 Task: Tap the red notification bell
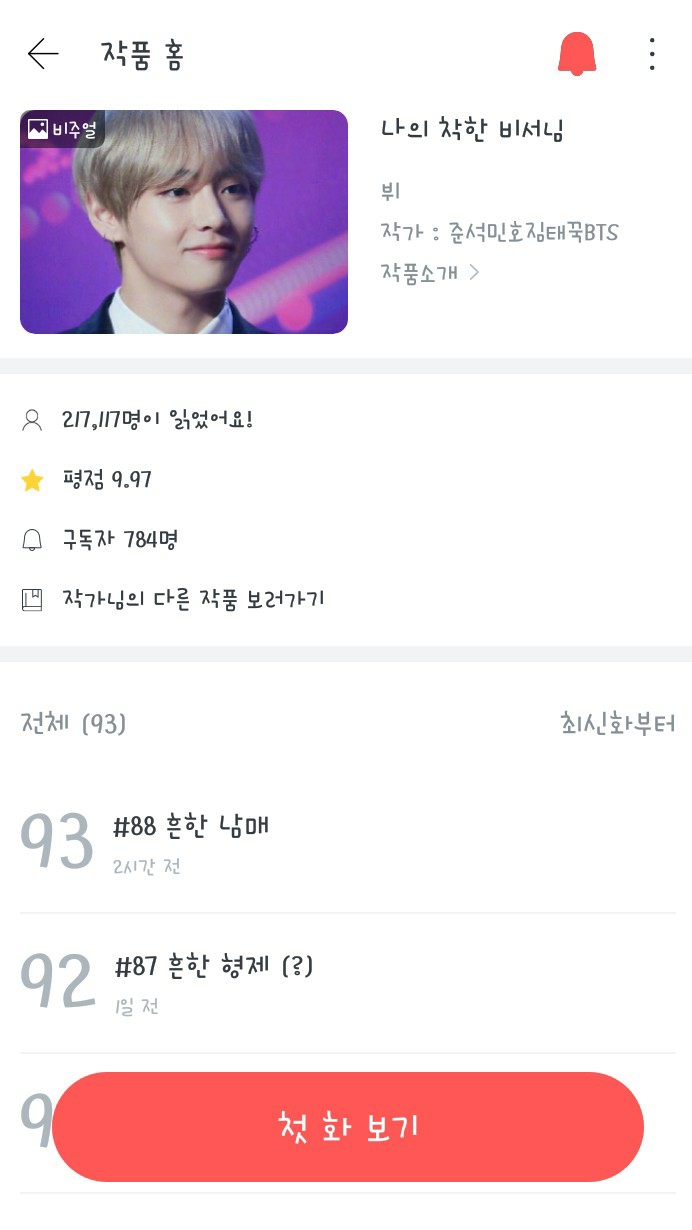click(x=576, y=54)
